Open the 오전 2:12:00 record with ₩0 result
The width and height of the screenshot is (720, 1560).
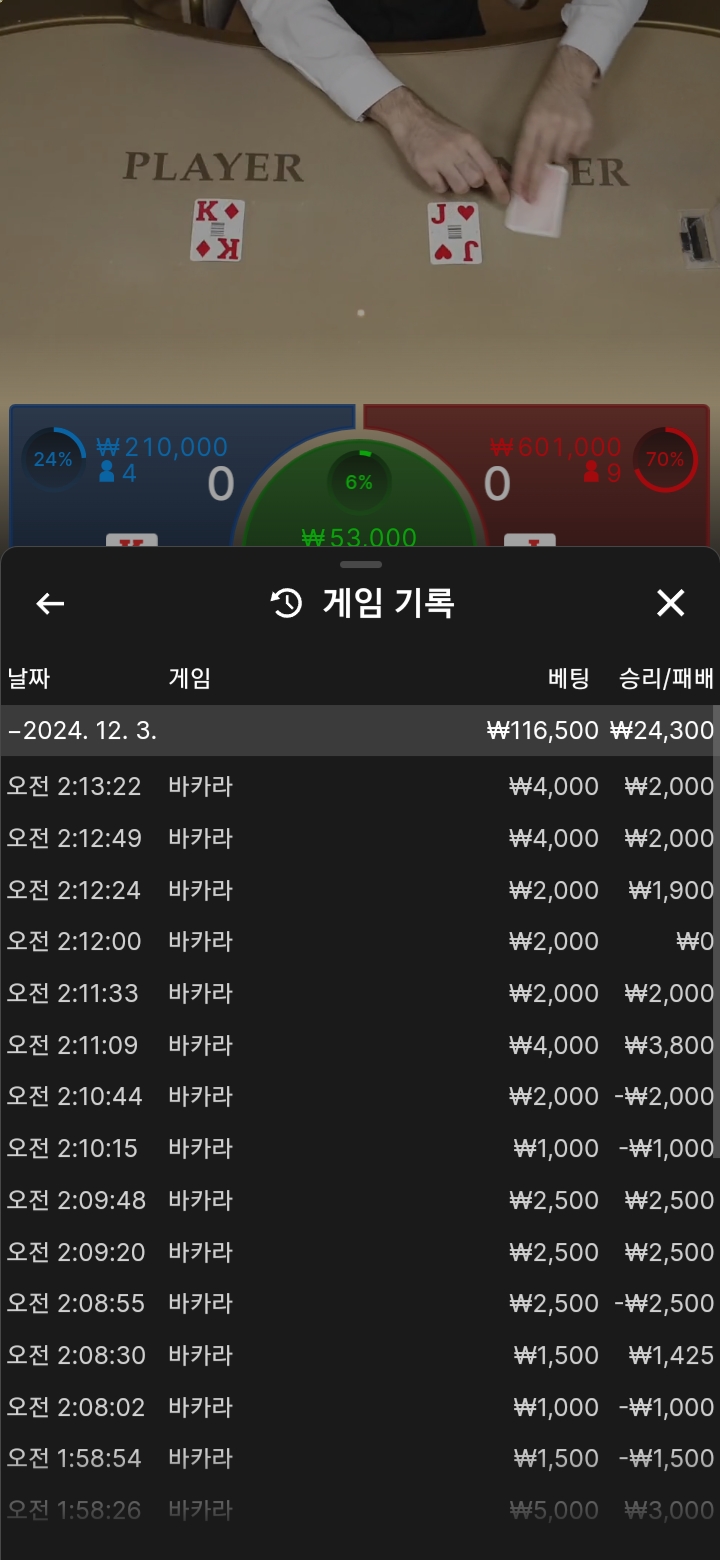[360, 941]
